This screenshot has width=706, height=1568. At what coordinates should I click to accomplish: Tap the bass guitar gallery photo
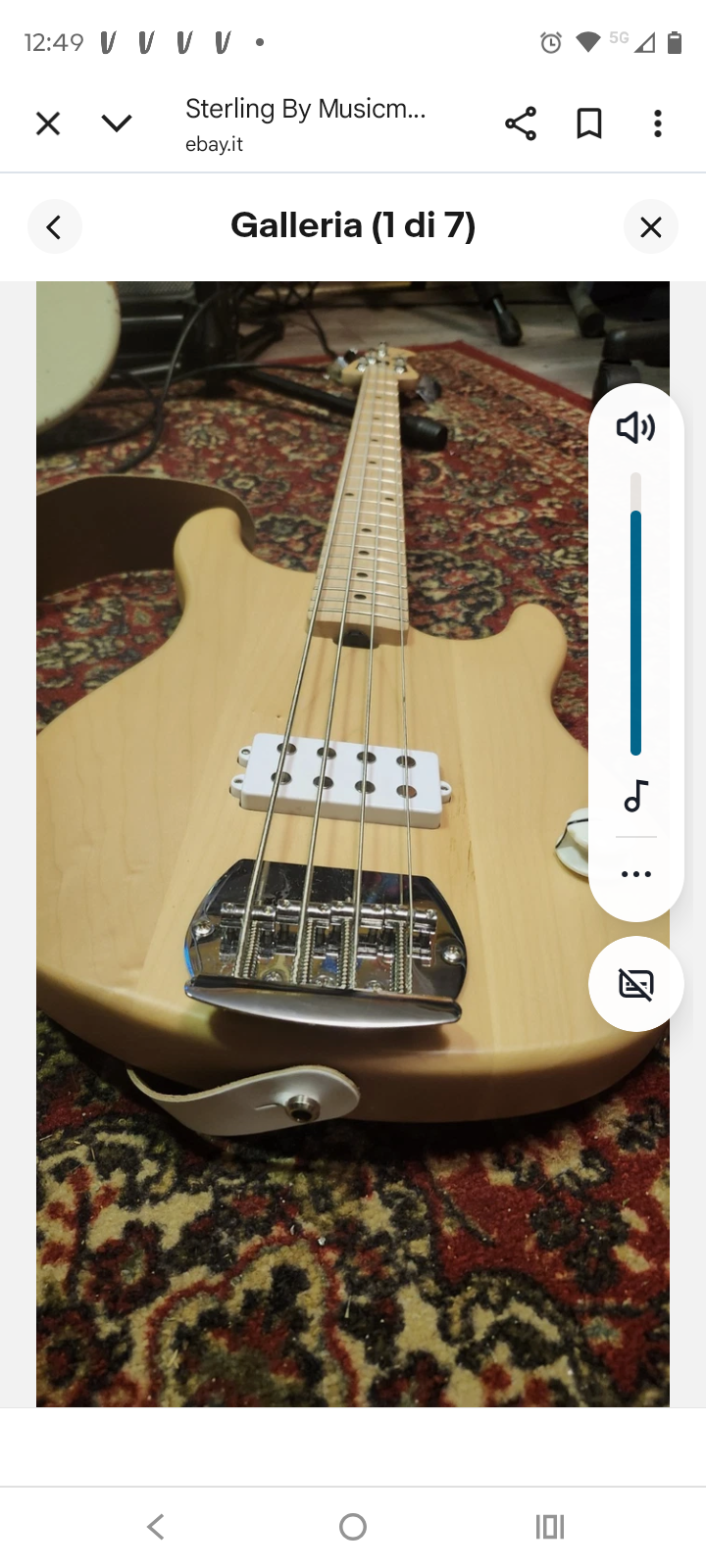pos(324,843)
